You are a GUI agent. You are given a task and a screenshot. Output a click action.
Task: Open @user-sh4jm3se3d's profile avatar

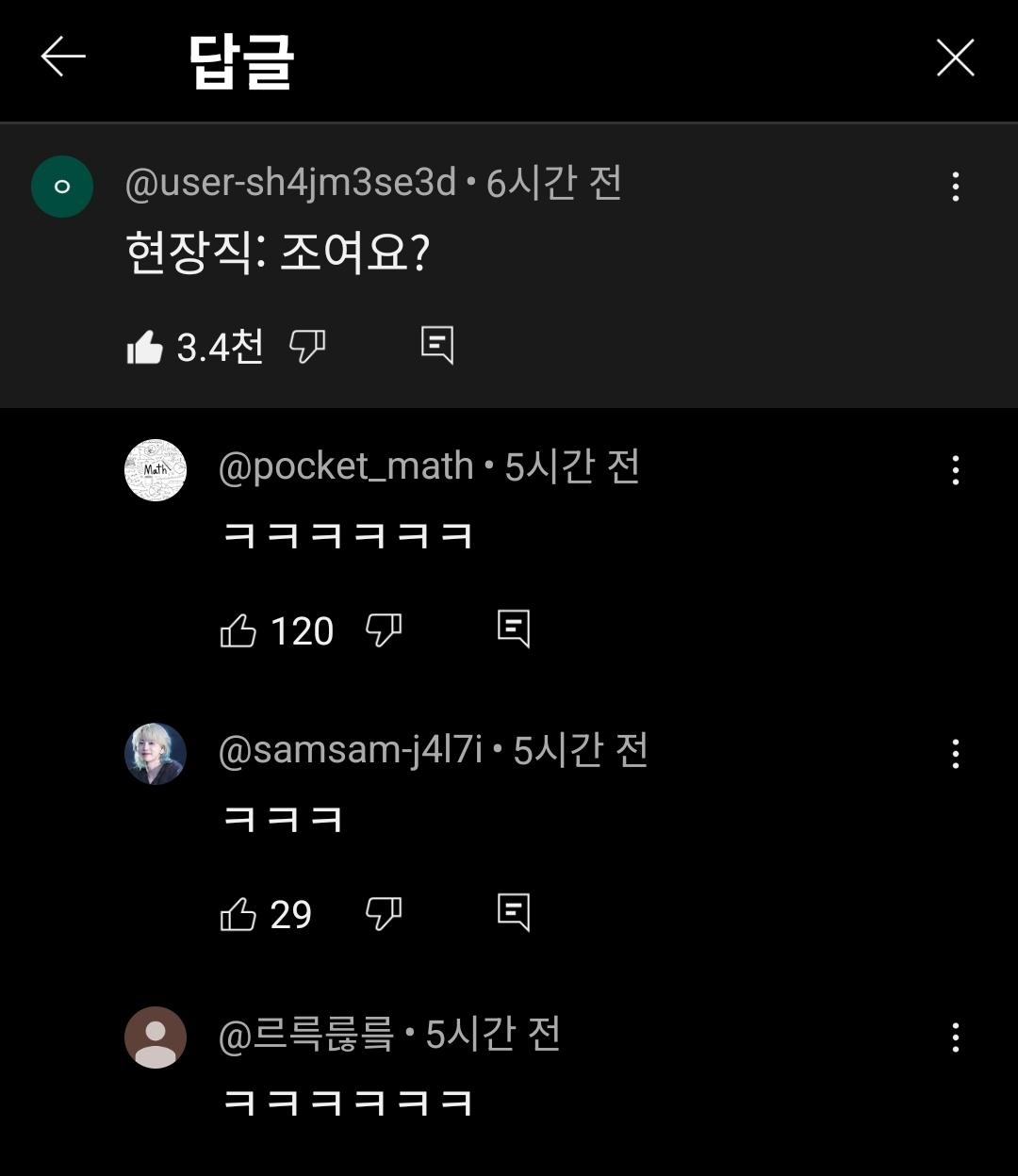[x=62, y=187]
